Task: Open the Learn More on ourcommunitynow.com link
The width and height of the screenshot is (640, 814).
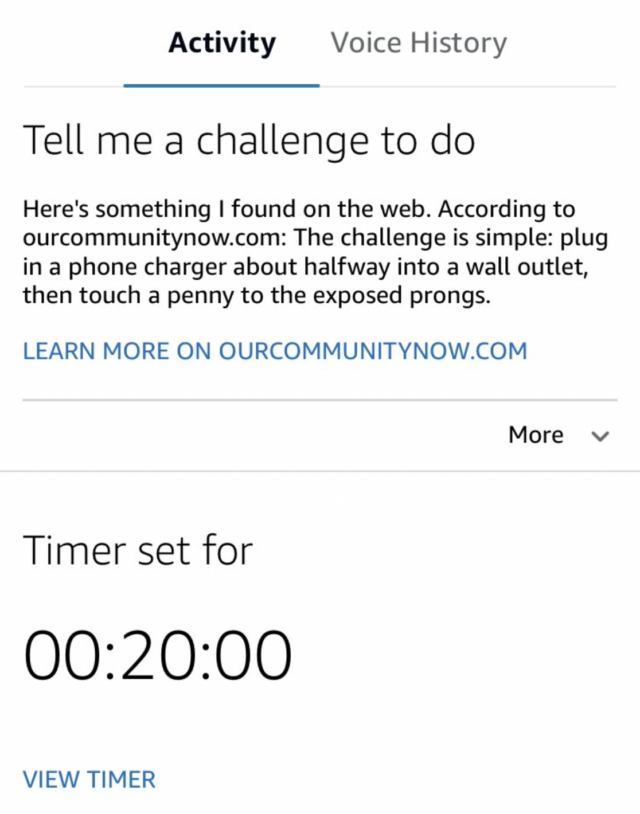Action: [275, 351]
